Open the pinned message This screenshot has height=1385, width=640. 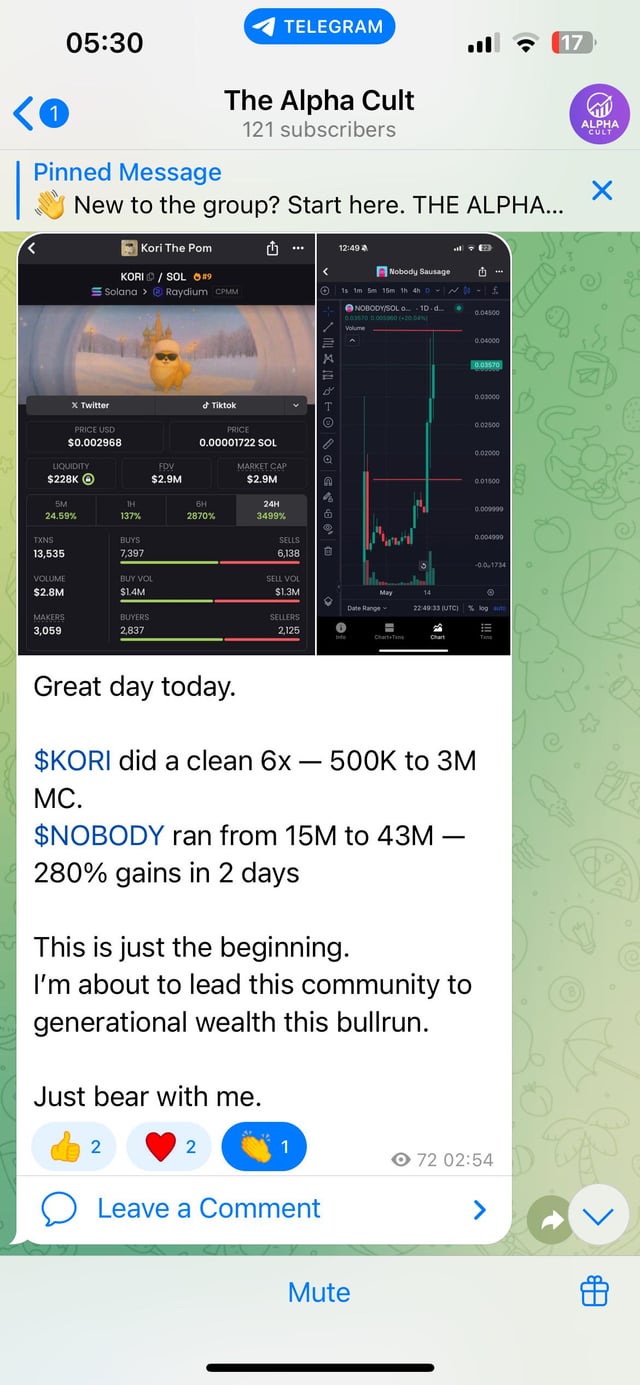(x=300, y=189)
